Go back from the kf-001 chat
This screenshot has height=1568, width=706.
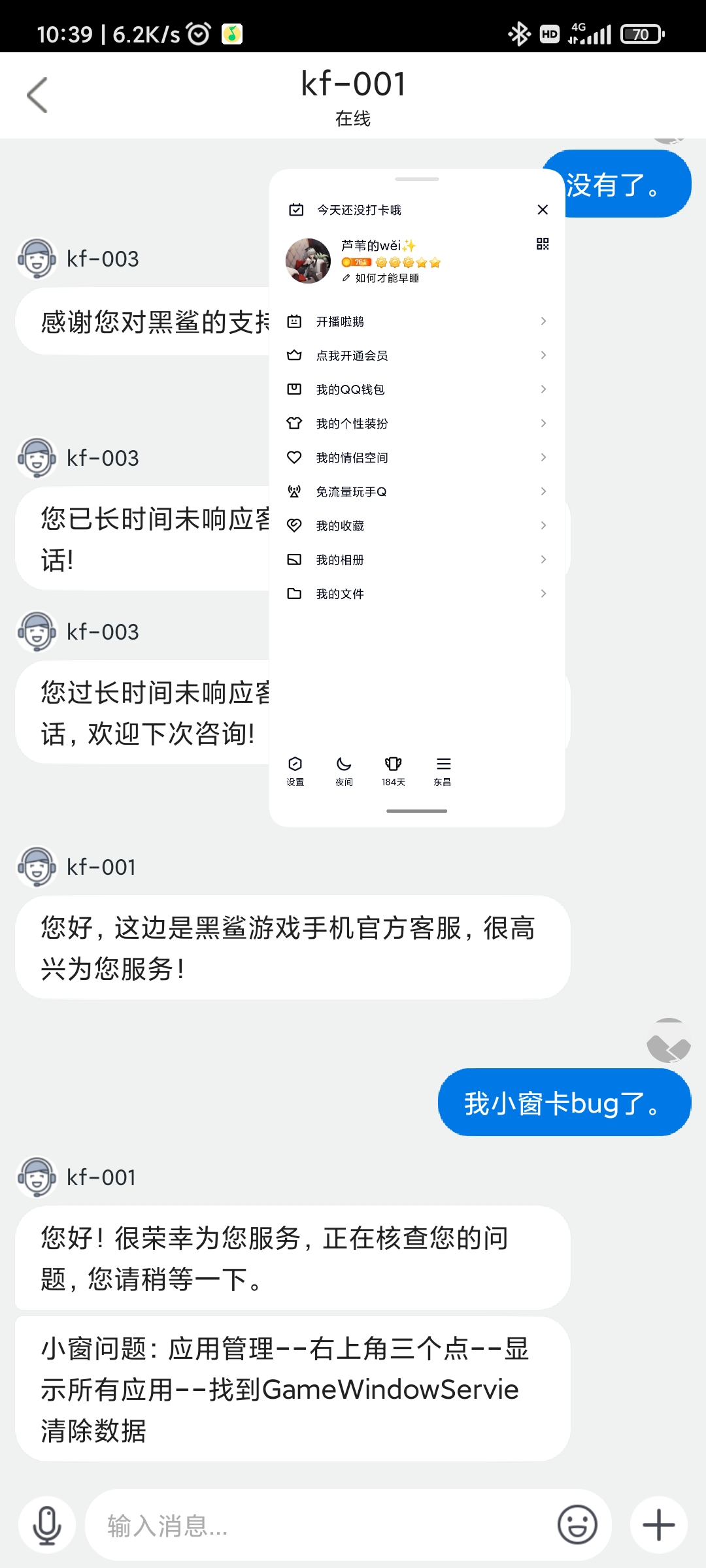click(x=37, y=95)
